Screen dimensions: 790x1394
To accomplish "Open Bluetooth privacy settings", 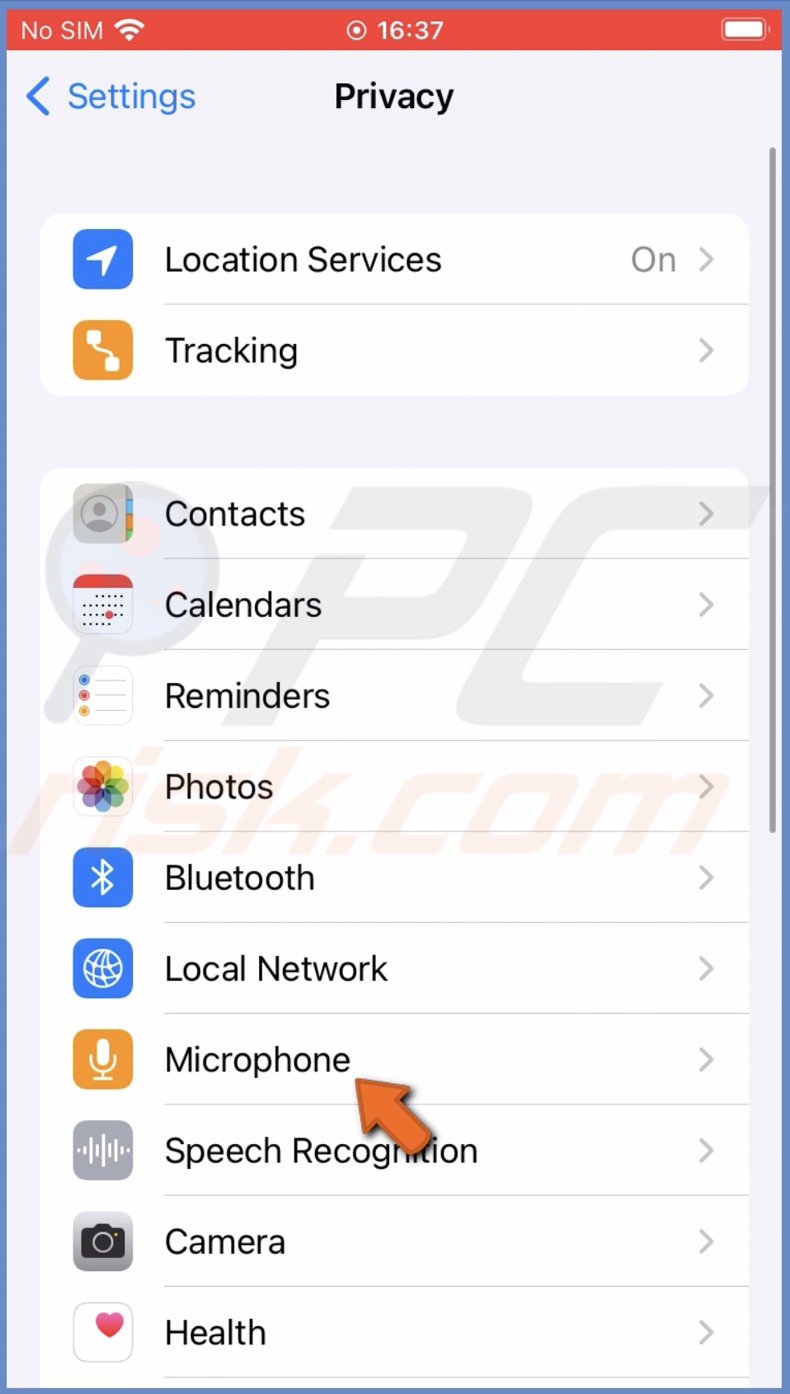I will pos(394,878).
